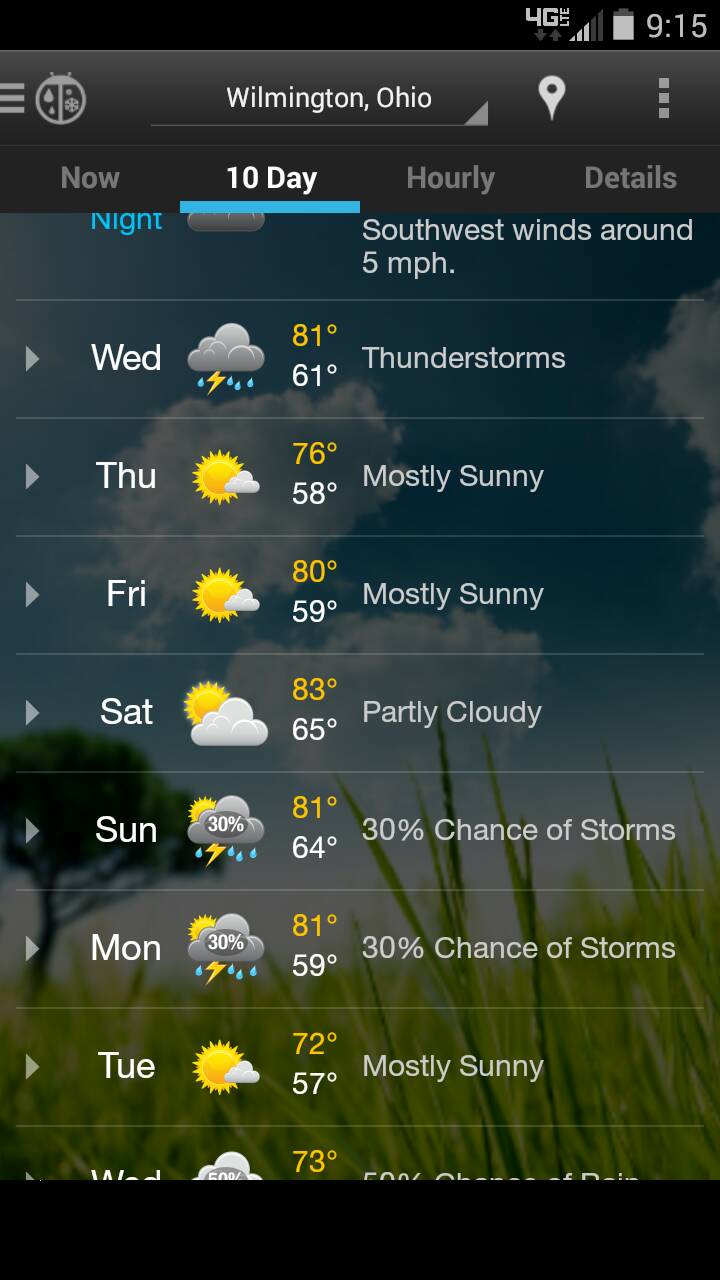The image size is (720, 1280).
Task: Switch to the Hourly tab
Action: point(450,178)
